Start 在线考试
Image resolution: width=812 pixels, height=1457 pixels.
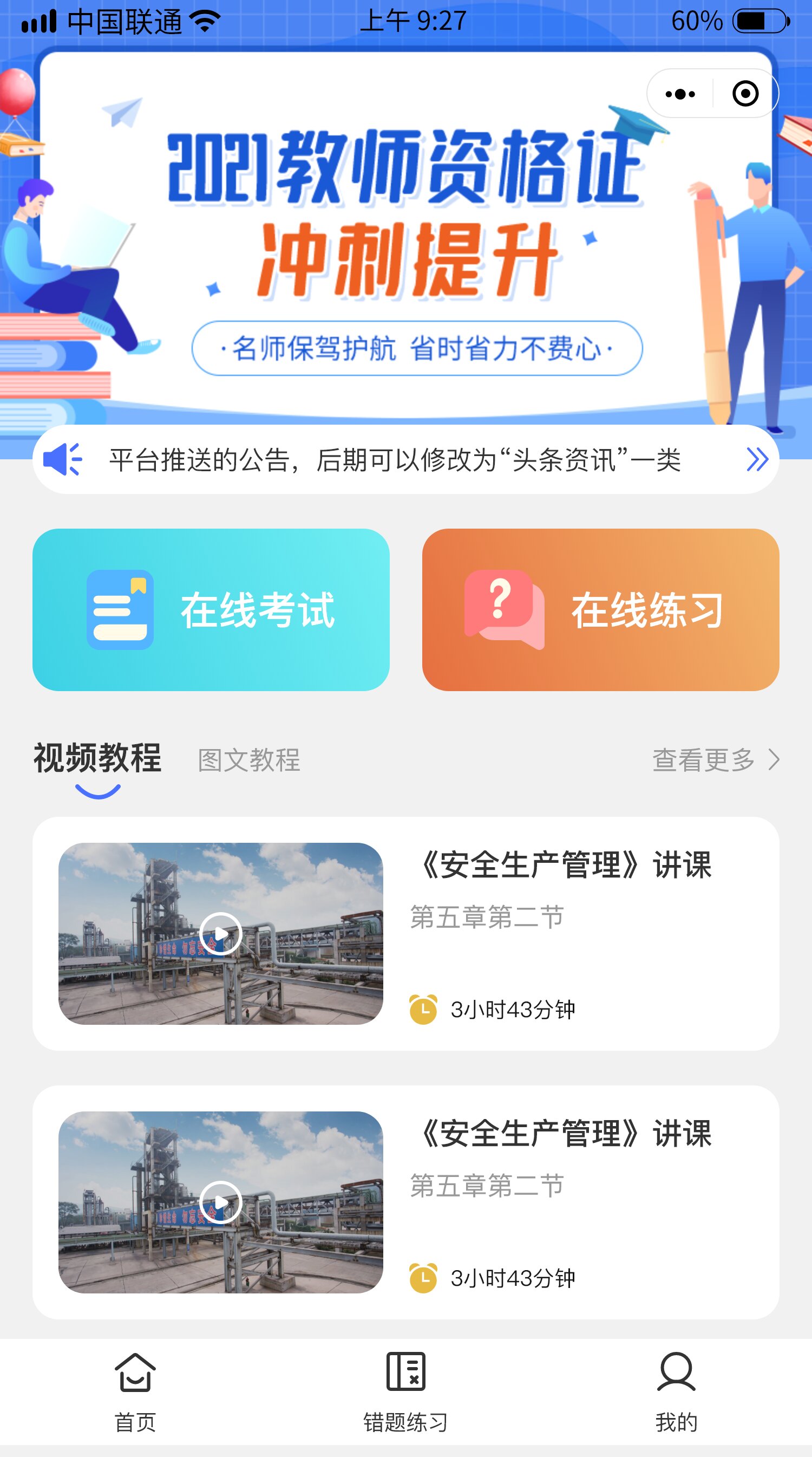(x=211, y=610)
